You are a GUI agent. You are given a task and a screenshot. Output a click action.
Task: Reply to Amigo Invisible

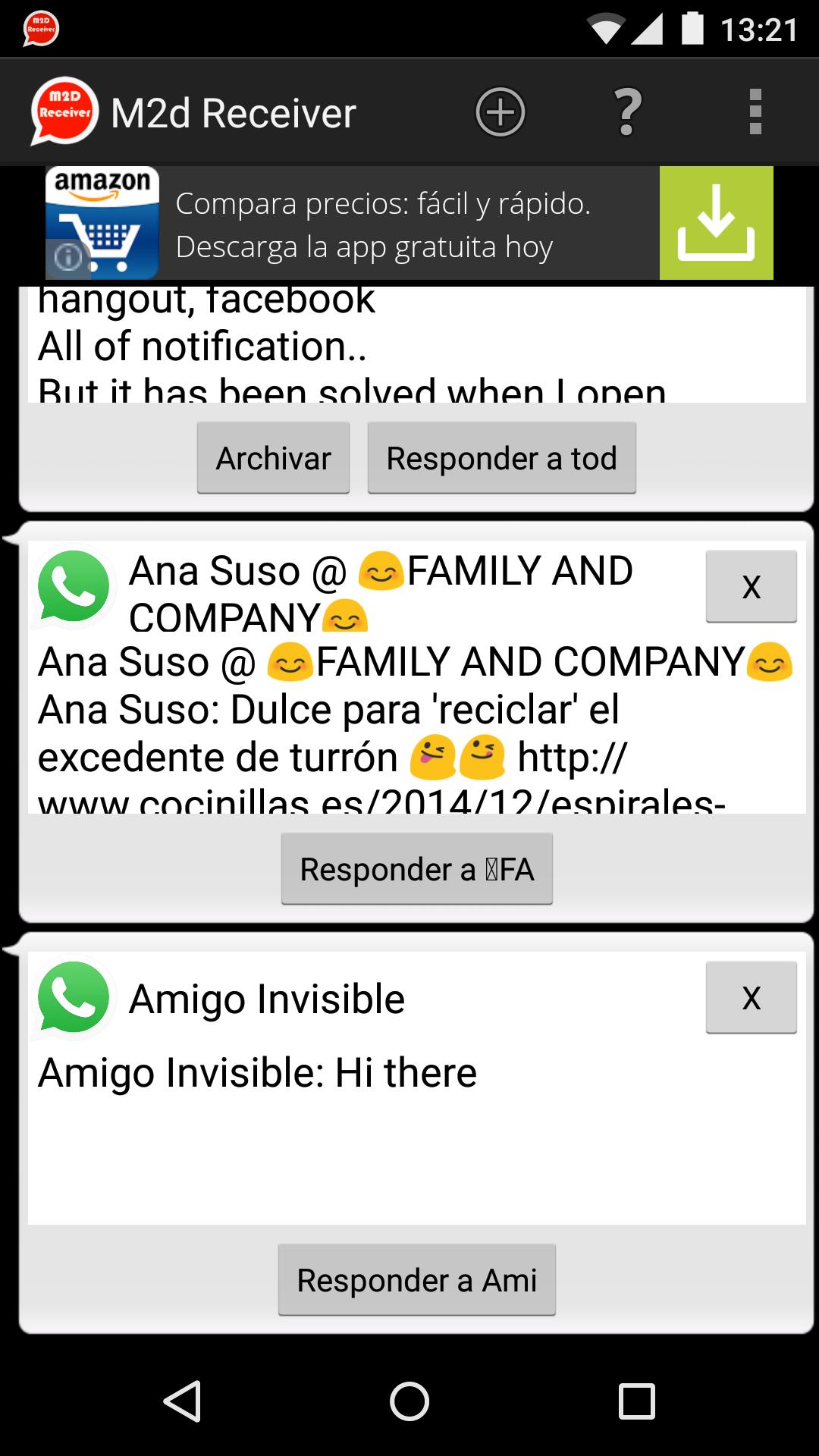[416, 1280]
